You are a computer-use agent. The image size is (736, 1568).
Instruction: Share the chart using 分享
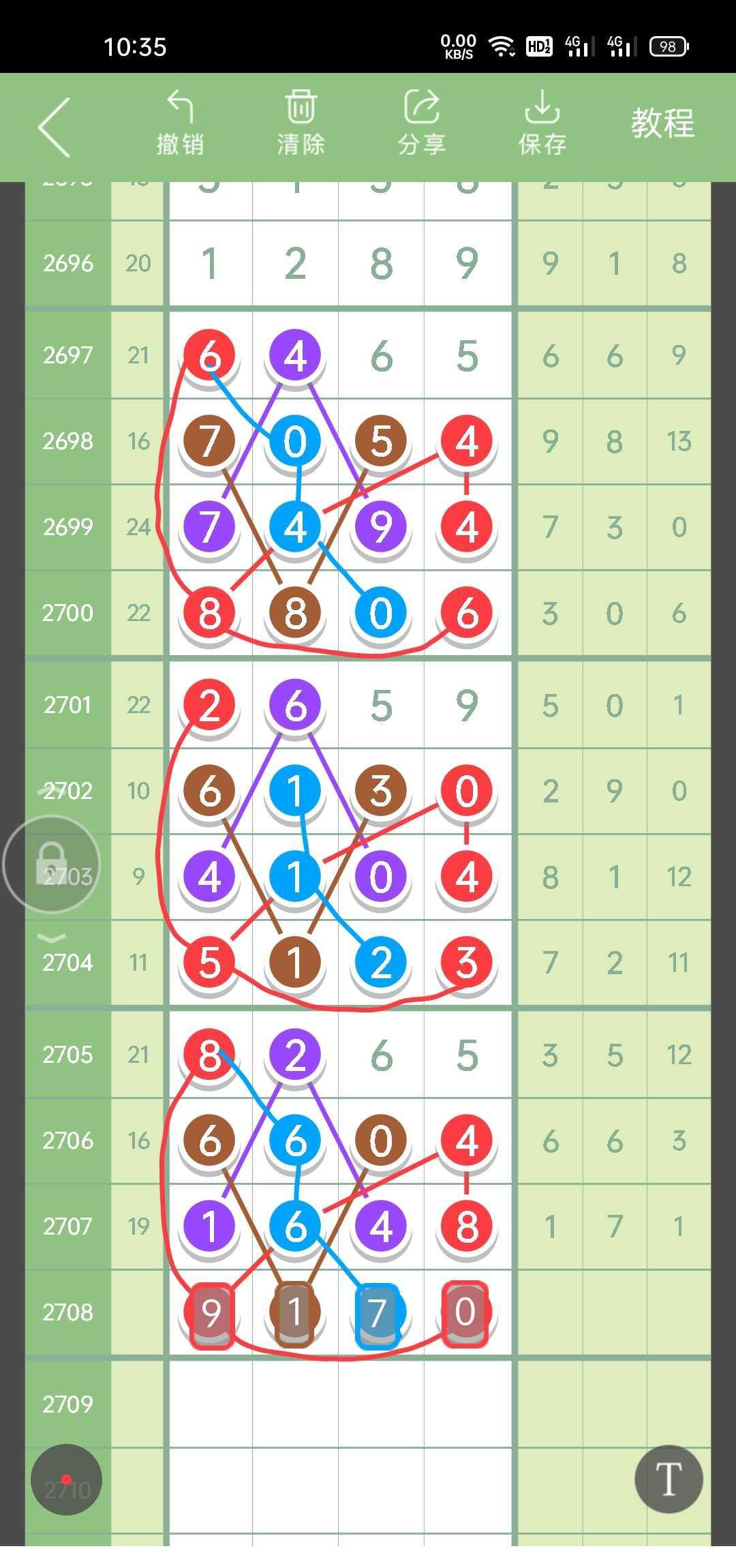[x=422, y=123]
